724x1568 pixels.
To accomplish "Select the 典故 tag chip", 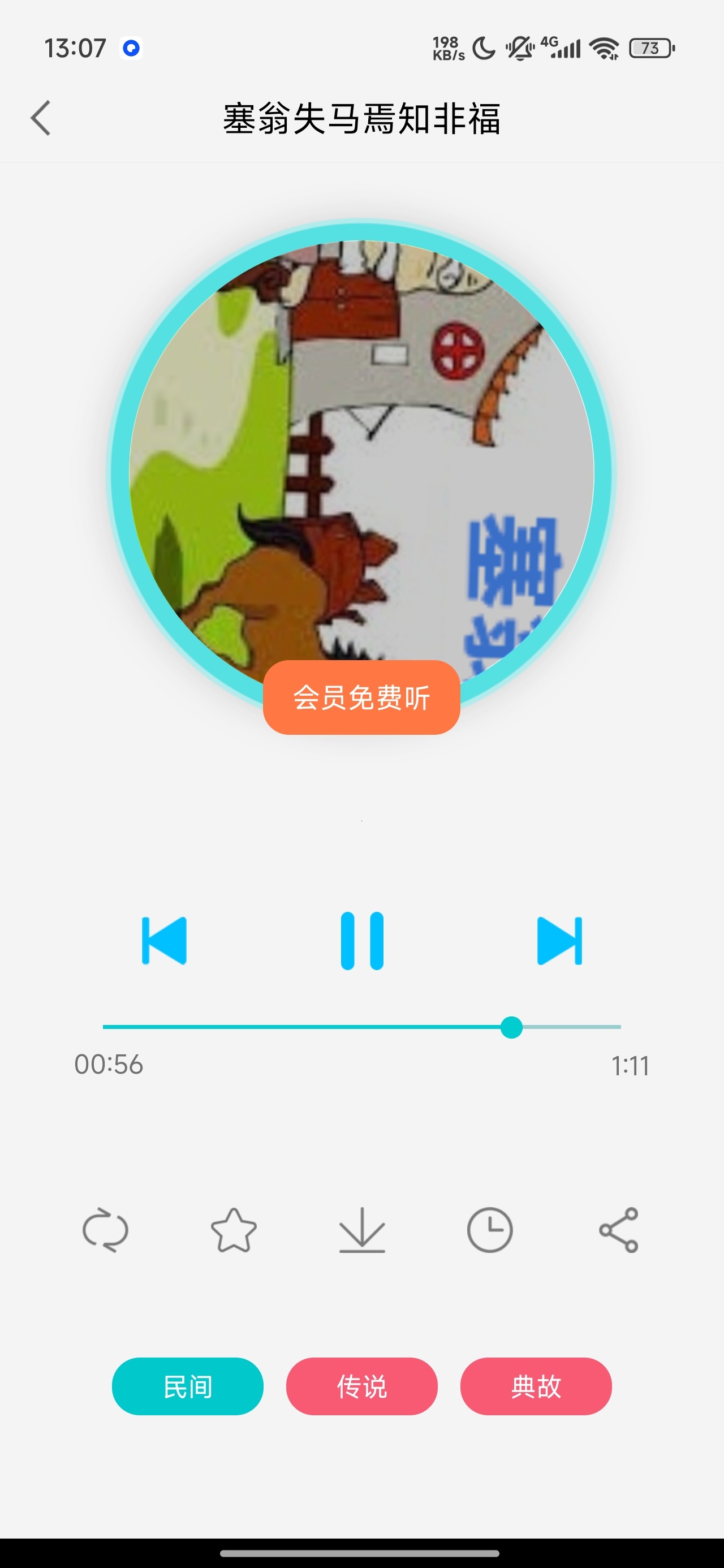I will point(536,1386).
